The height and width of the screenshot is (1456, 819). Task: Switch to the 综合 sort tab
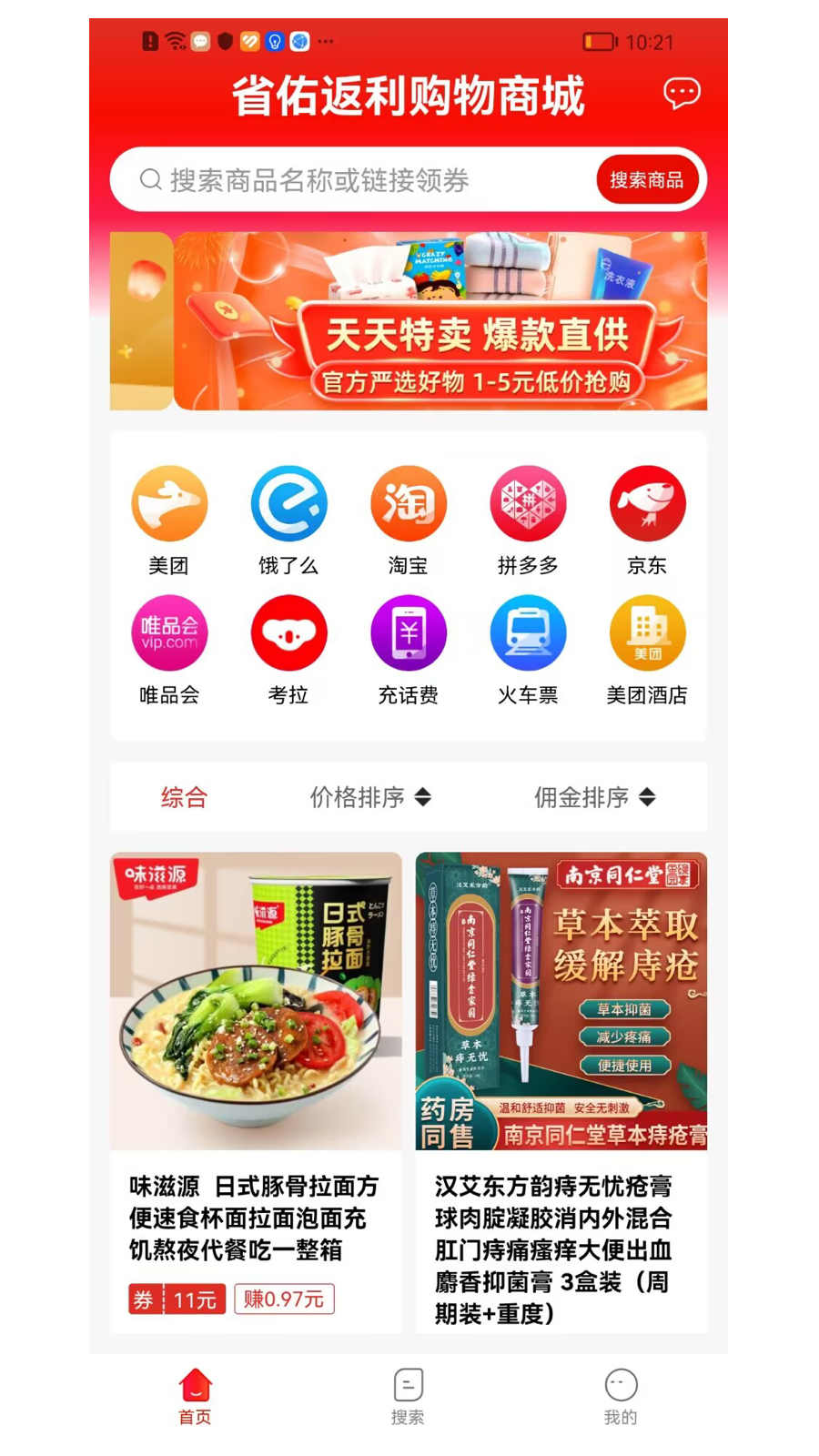184,796
